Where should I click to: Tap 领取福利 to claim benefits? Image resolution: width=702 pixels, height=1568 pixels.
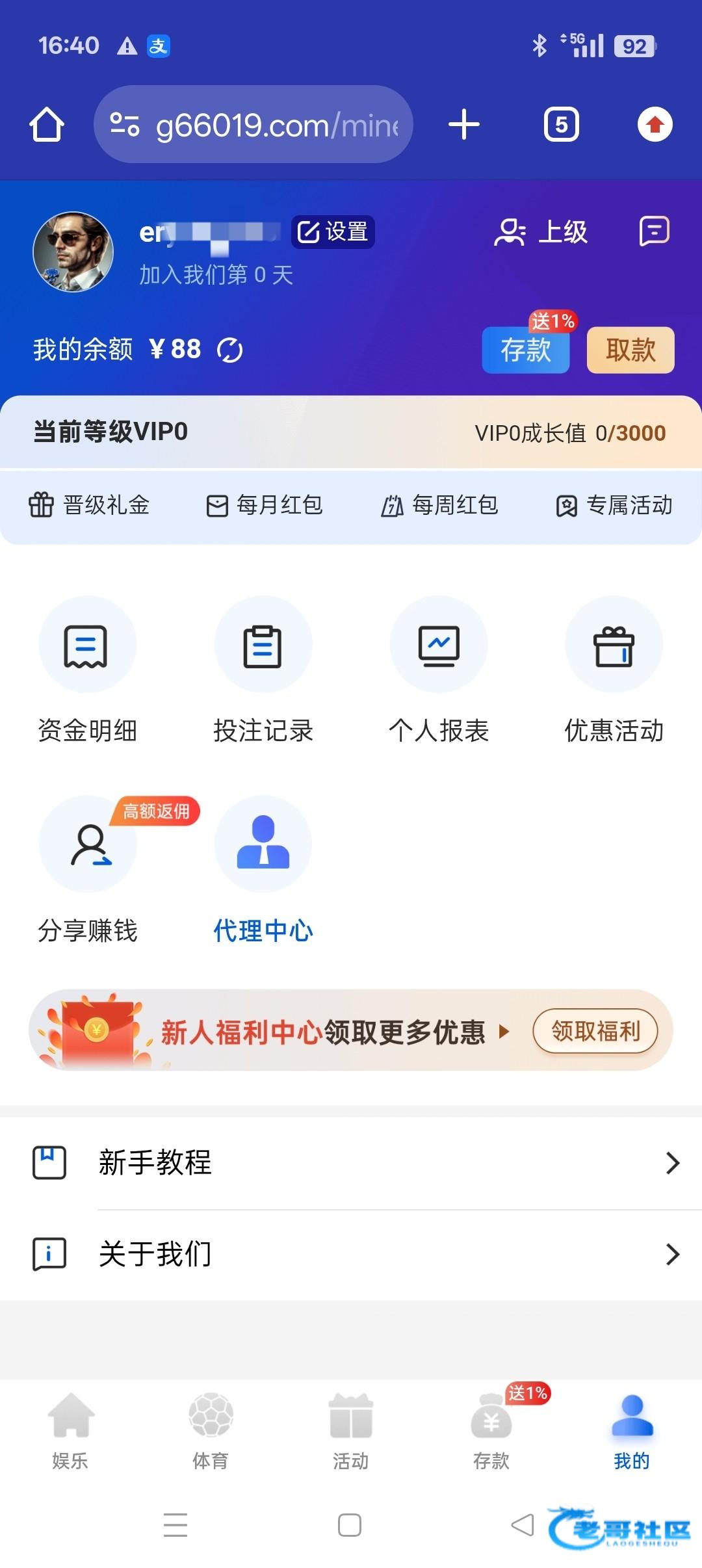[595, 1031]
